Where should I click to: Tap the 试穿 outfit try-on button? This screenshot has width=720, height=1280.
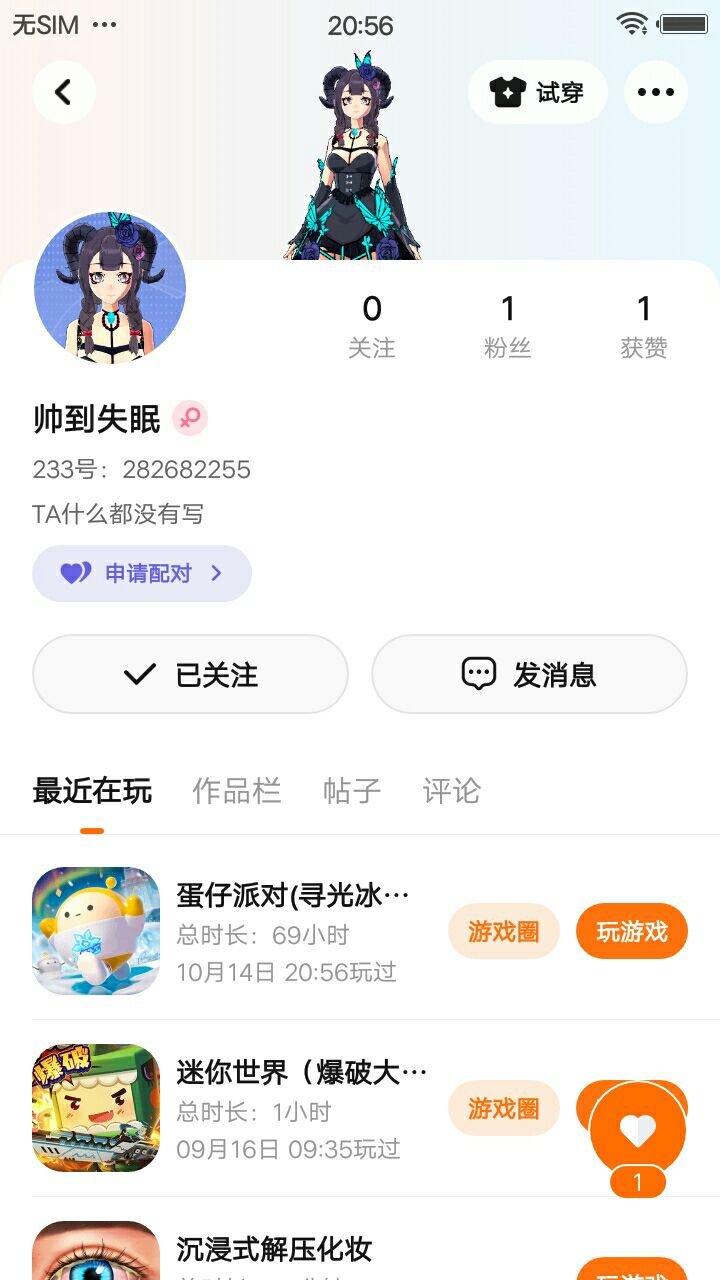click(537, 92)
